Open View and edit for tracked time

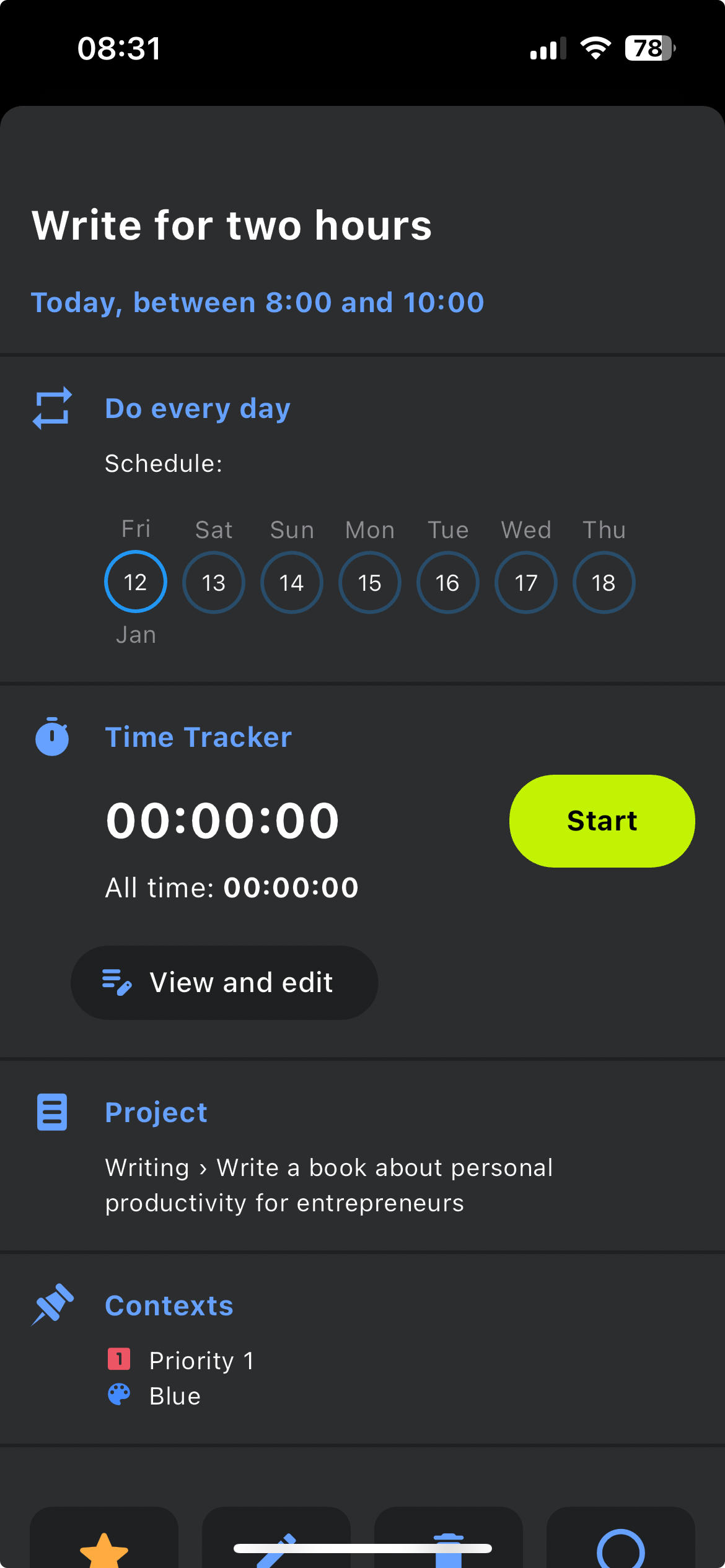pyautogui.click(x=224, y=983)
